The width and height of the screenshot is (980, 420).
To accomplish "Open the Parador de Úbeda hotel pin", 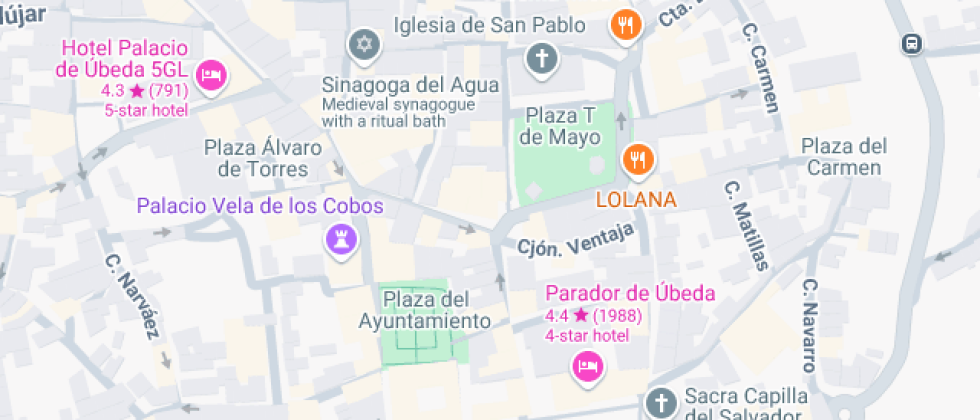I will 587,367.
